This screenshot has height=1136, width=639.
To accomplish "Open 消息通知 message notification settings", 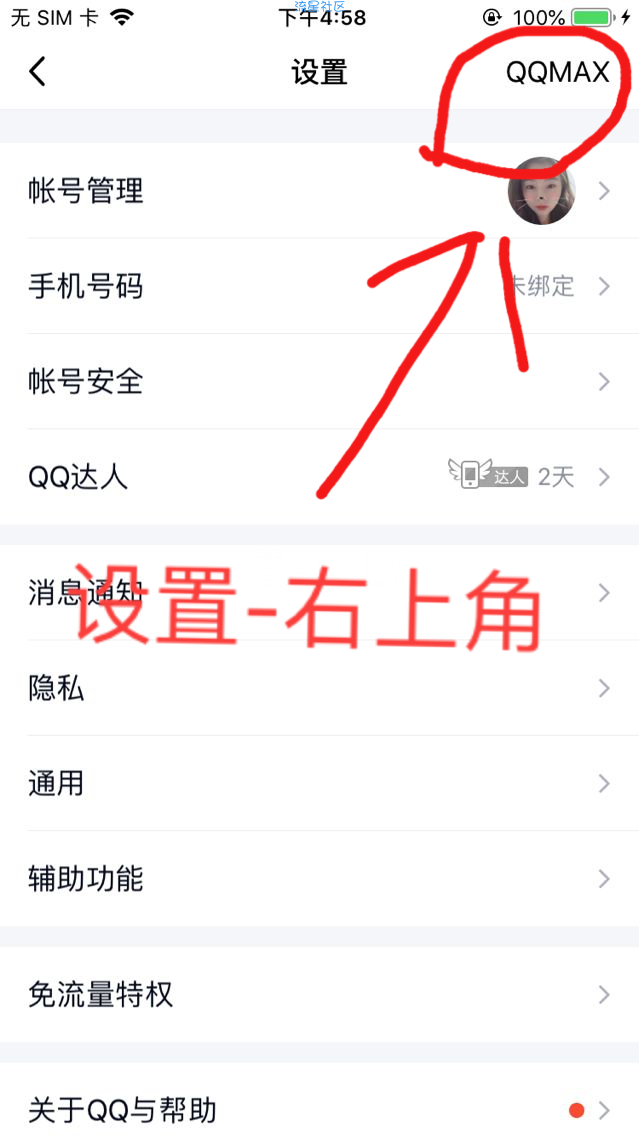I will point(320,593).
